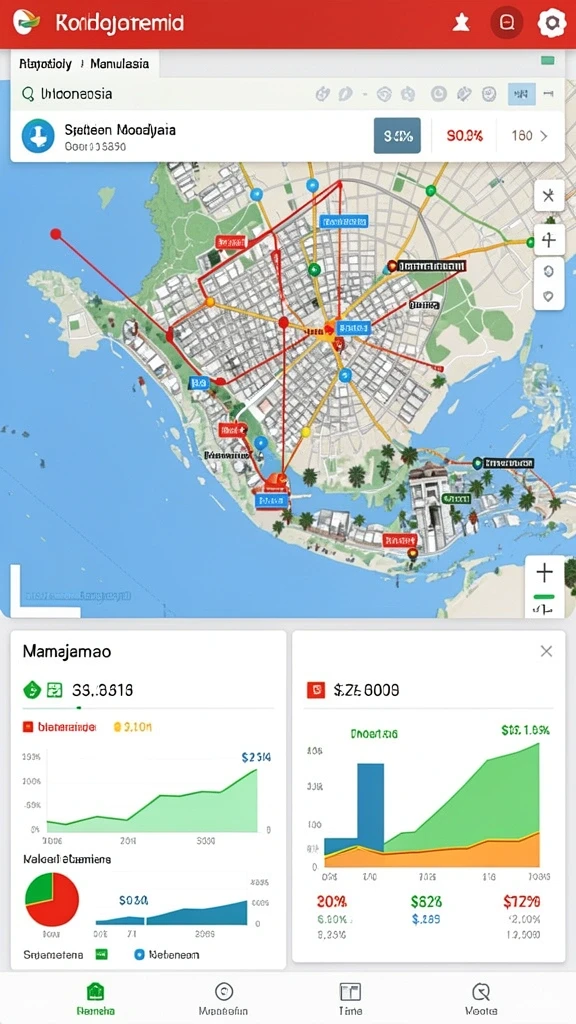Open settings from the gear icon
The width and height of the screenshot is (576, 1024).
click(x=552, y=24)
